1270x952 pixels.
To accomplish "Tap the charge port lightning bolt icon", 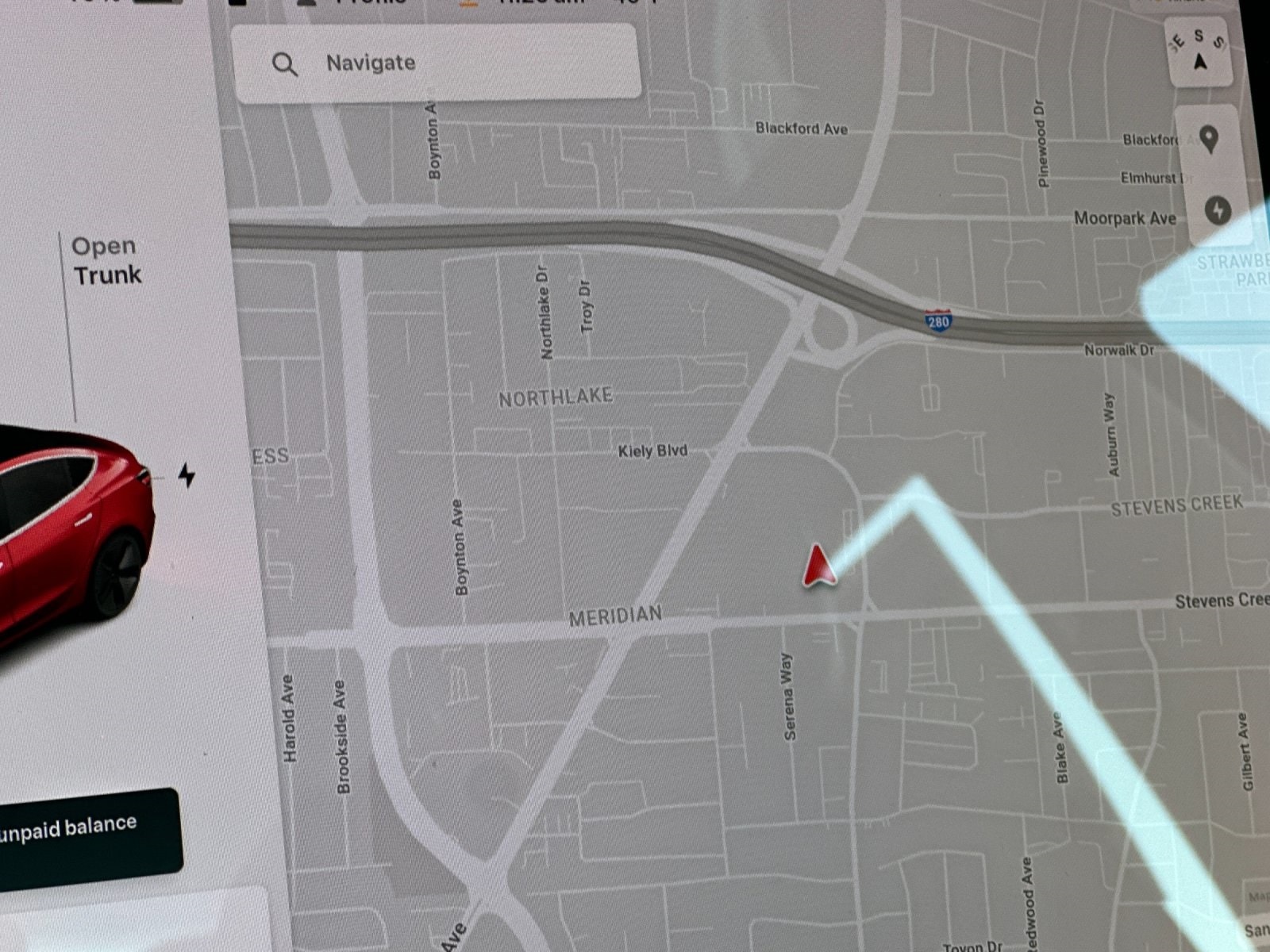I will (187, 475).
